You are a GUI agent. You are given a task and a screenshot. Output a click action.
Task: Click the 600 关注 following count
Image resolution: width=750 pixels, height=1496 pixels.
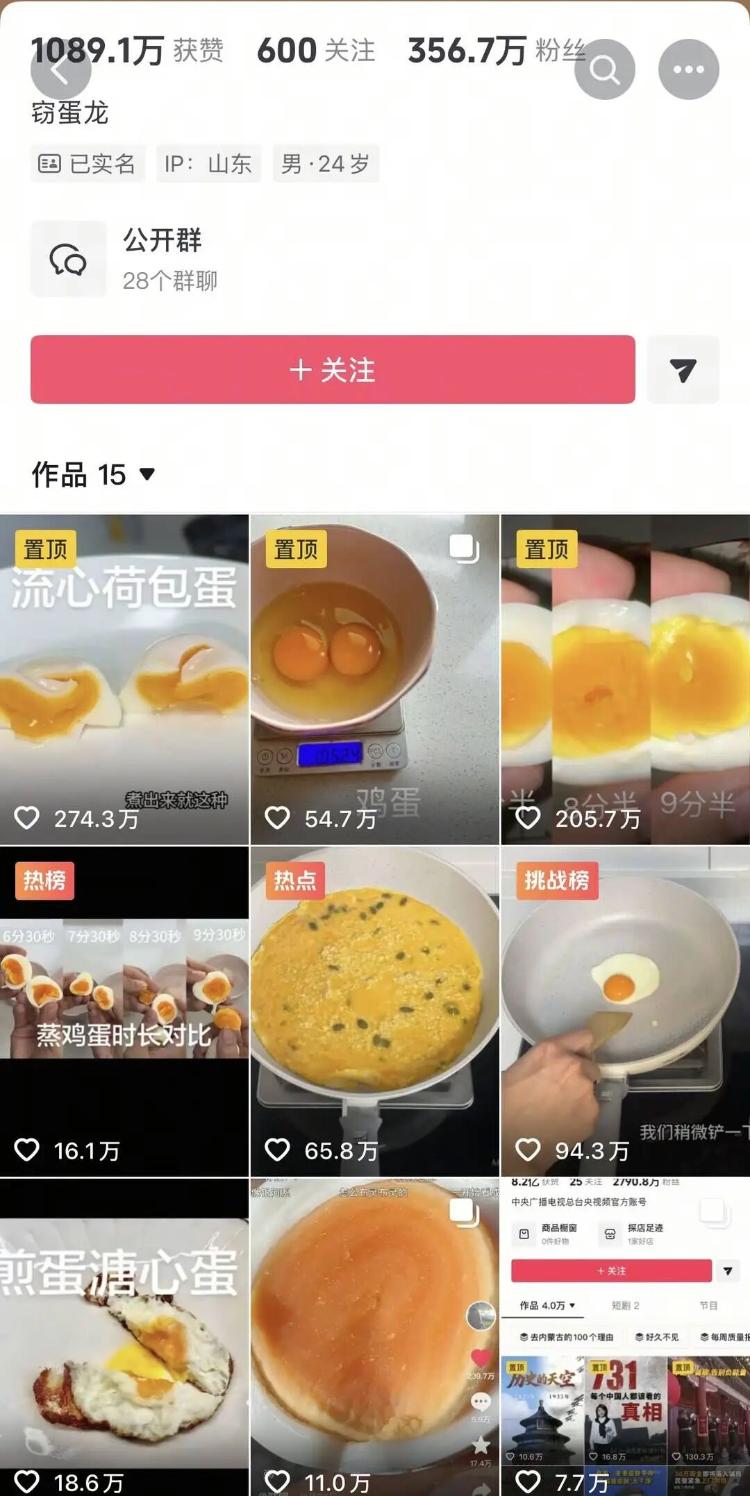(x=316, y=47)
